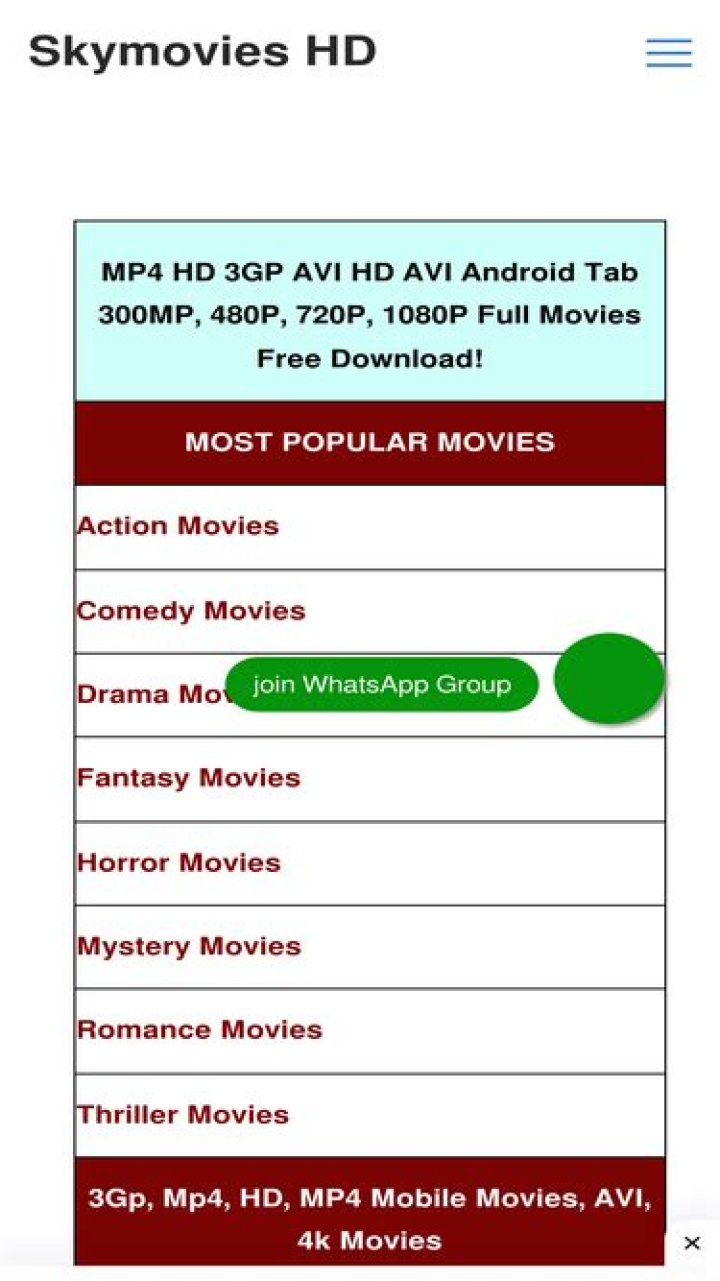Screen dimensions: 720x1281
Task: Tap the green floating circle button
Action: [609, 678]
